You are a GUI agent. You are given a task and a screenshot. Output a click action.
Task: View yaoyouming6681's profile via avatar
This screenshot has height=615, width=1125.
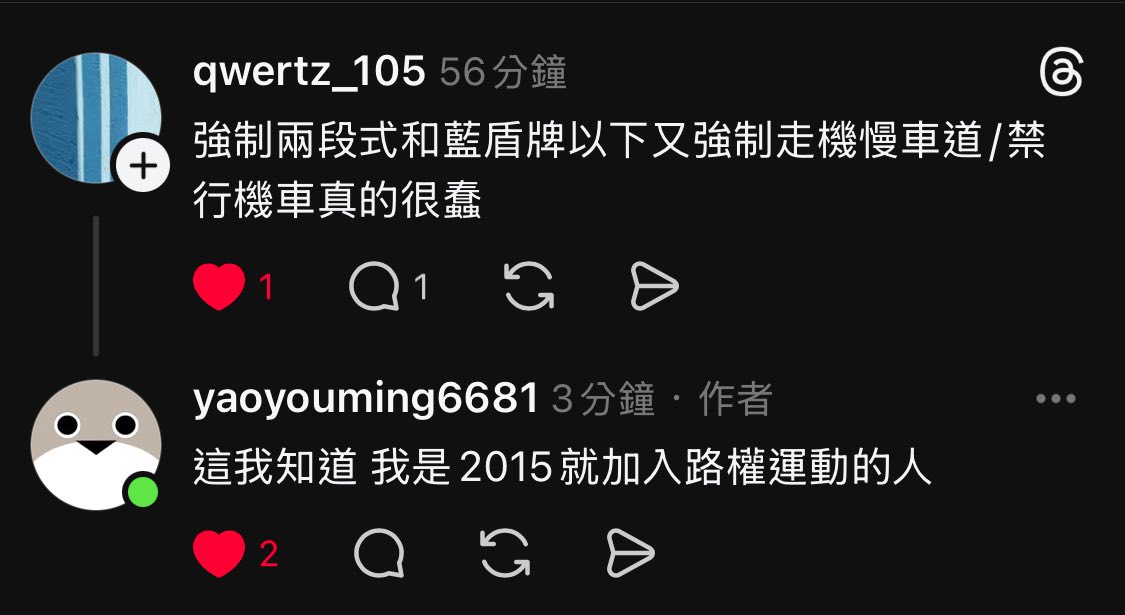[95, 444]
